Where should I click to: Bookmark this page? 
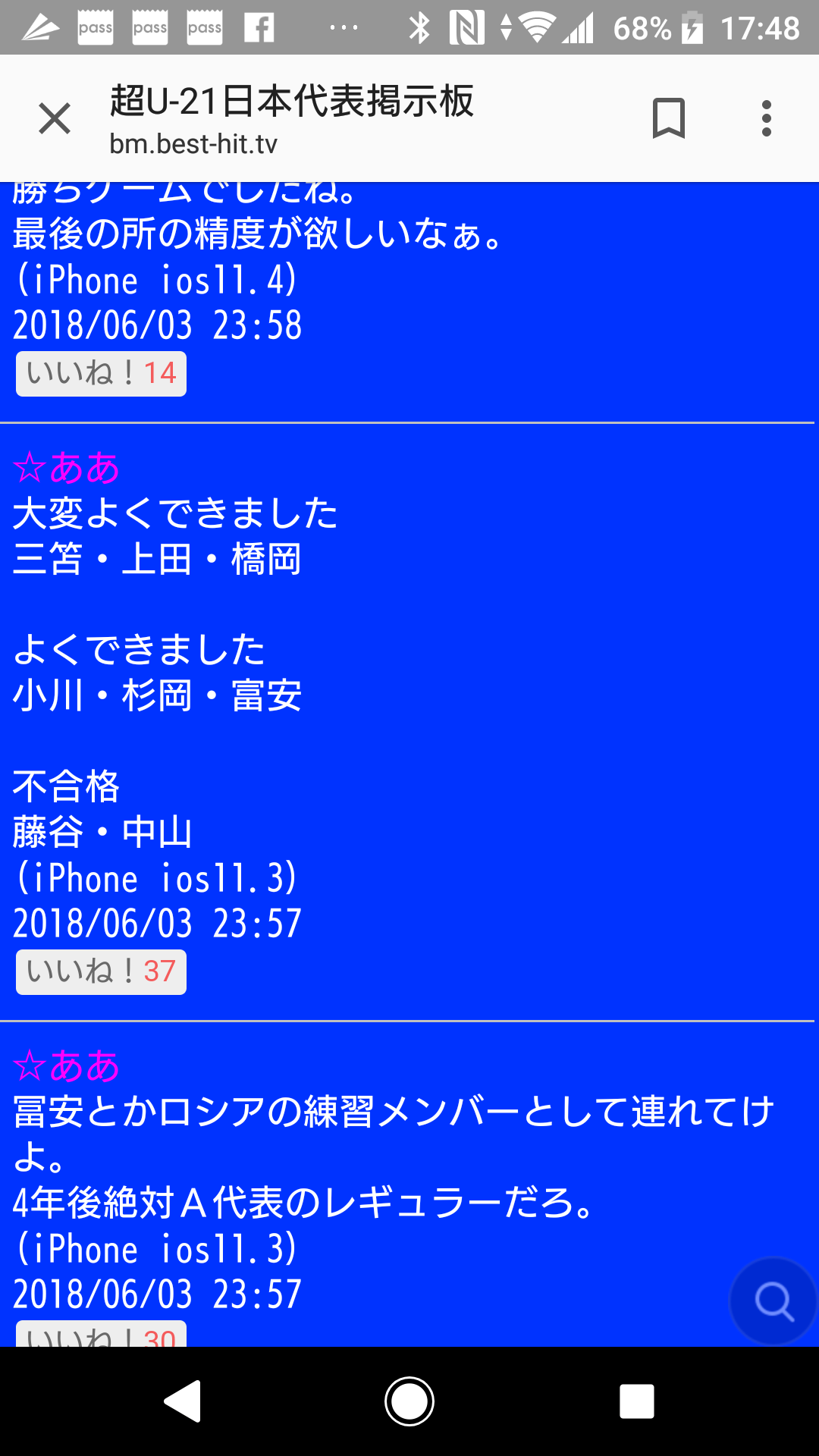[x=668, y=118]
